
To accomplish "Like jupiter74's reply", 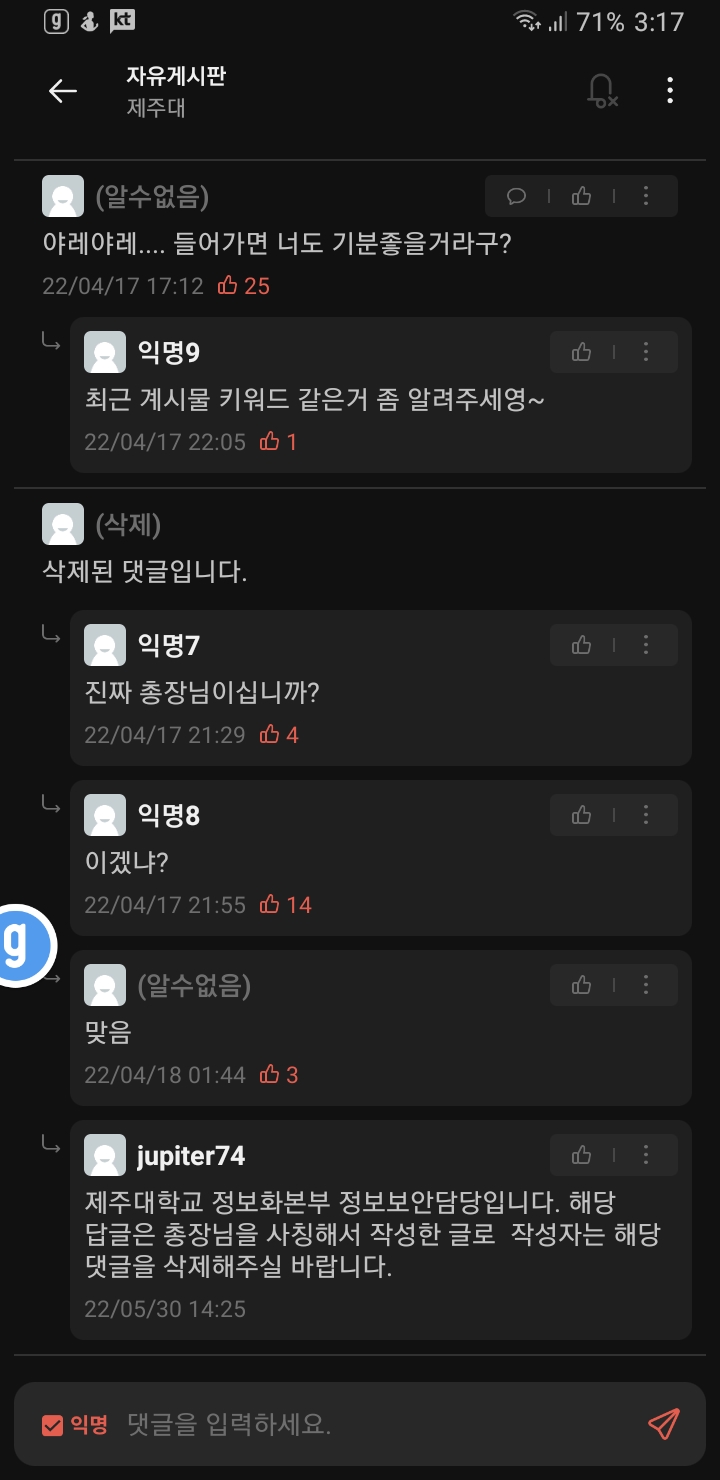I will pyautogui.click(x=582, y=1155).
